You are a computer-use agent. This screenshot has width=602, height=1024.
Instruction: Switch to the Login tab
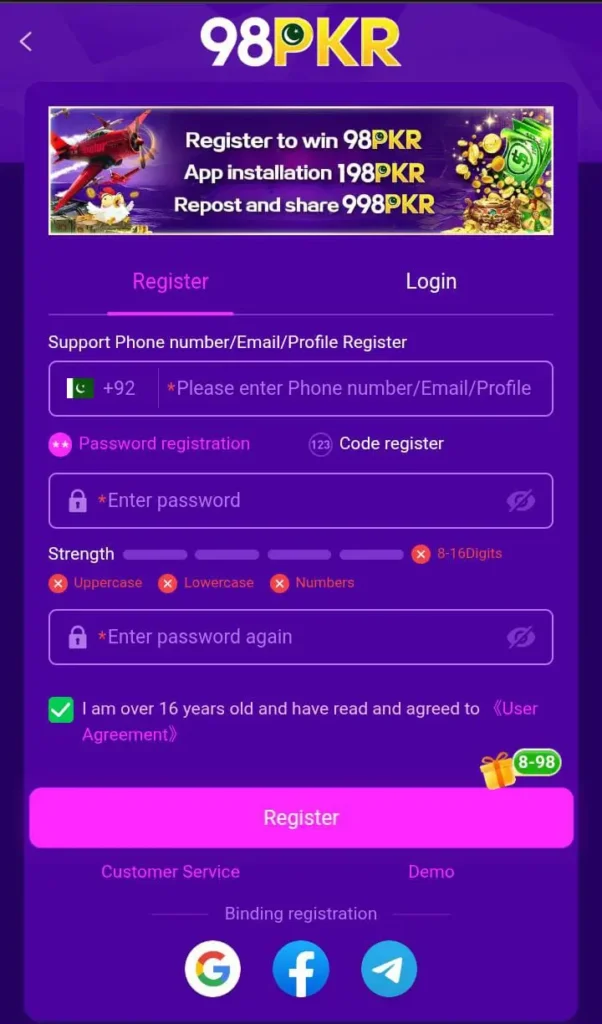pos(431,282)
